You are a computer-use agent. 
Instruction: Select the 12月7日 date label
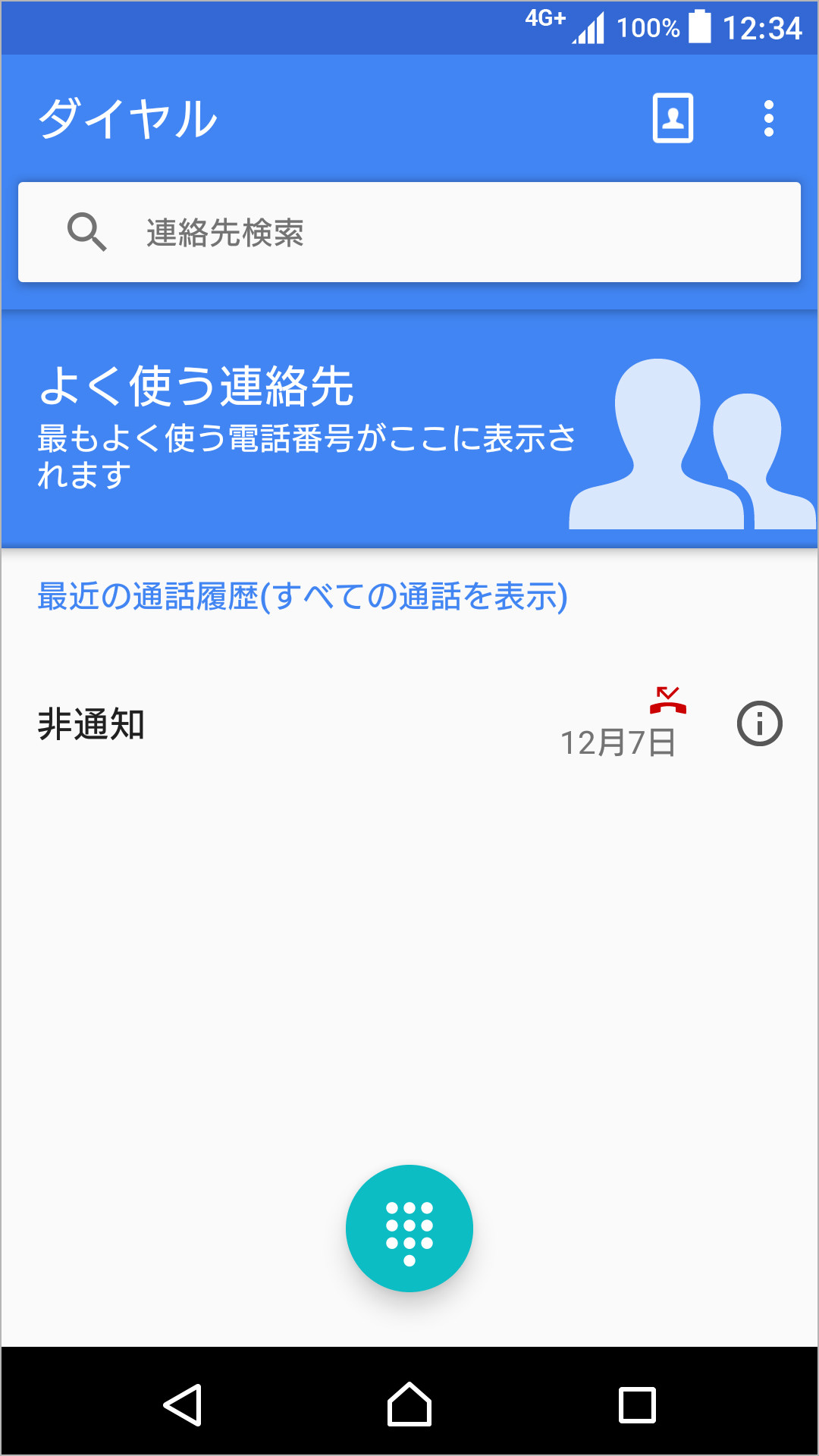coord(618,742)
